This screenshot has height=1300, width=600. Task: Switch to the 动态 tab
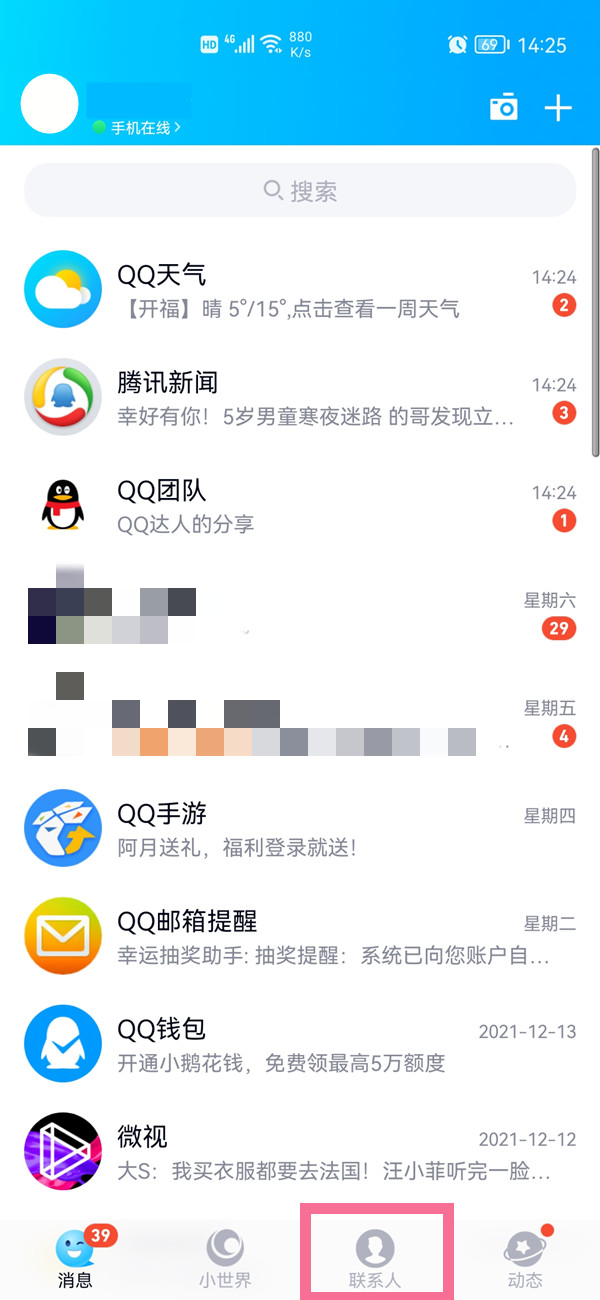click(x=525, y=1257)
